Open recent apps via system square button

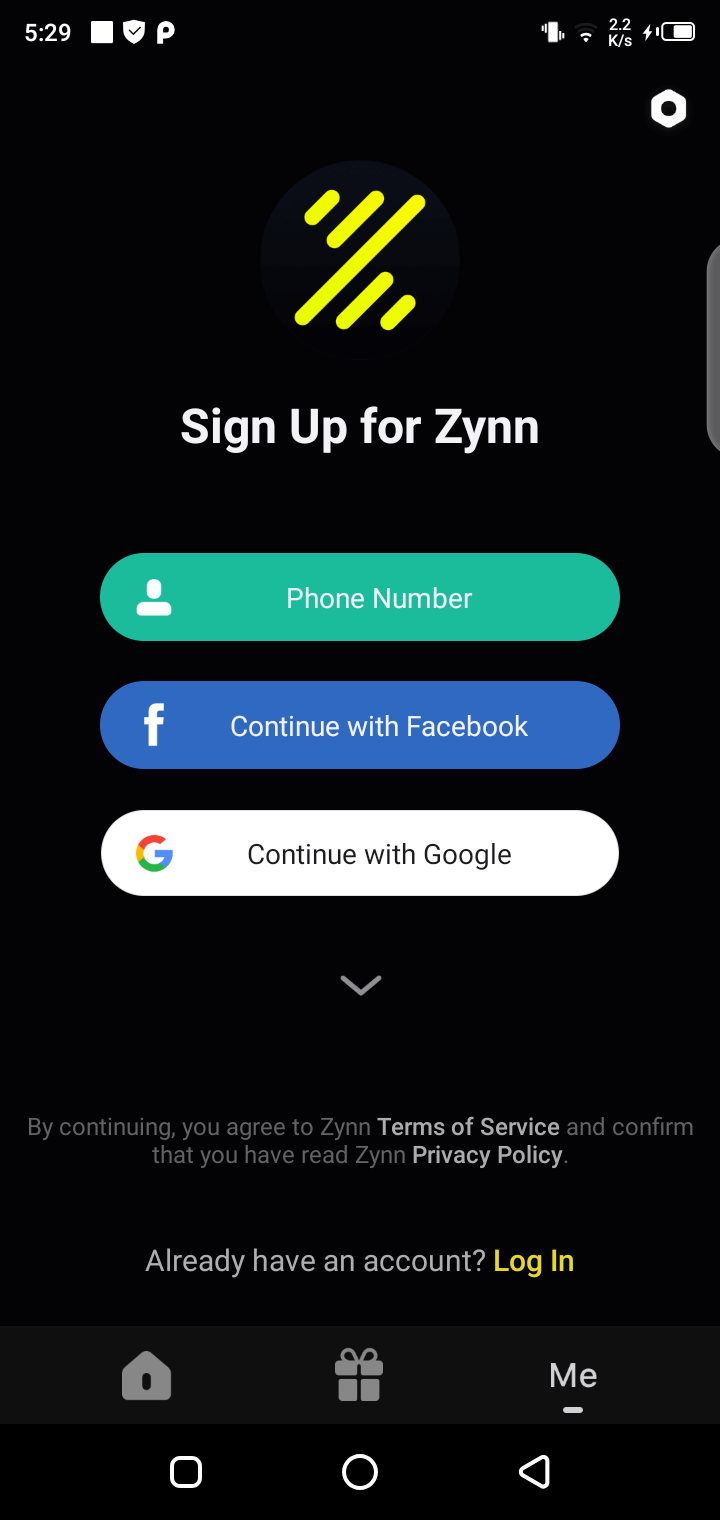186,1471
